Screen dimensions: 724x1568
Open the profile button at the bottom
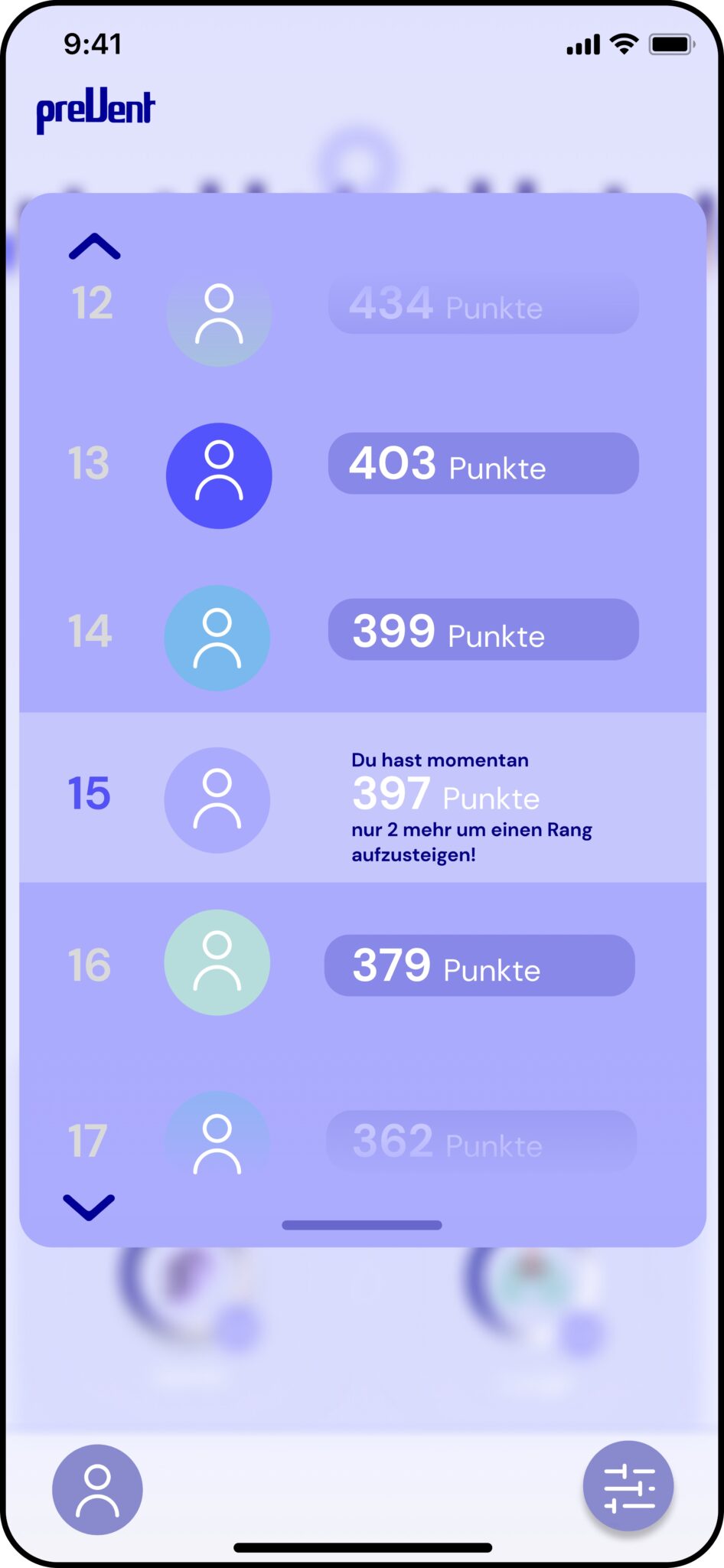pos(97,1489)
